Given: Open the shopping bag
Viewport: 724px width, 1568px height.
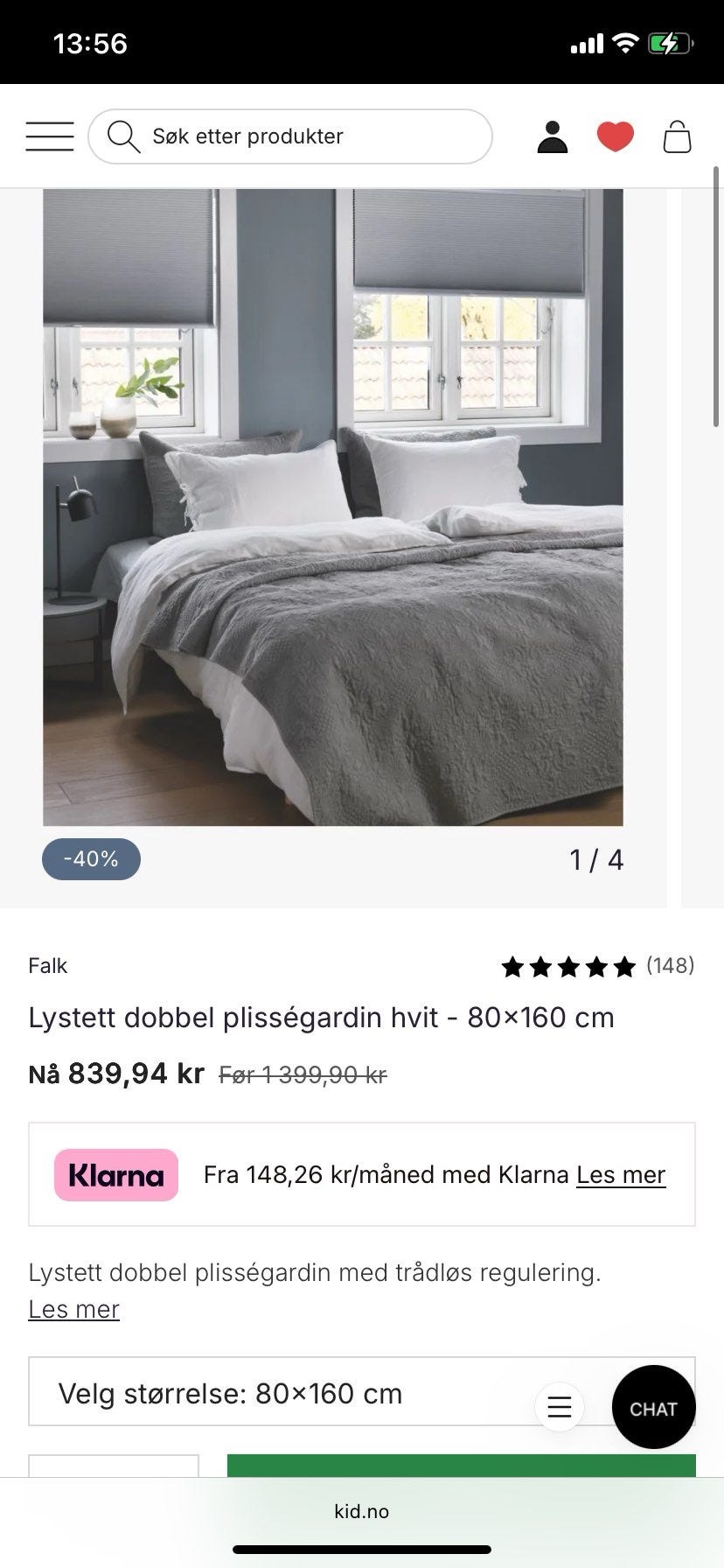Looking at the screenshot, I should click(678, 136).
